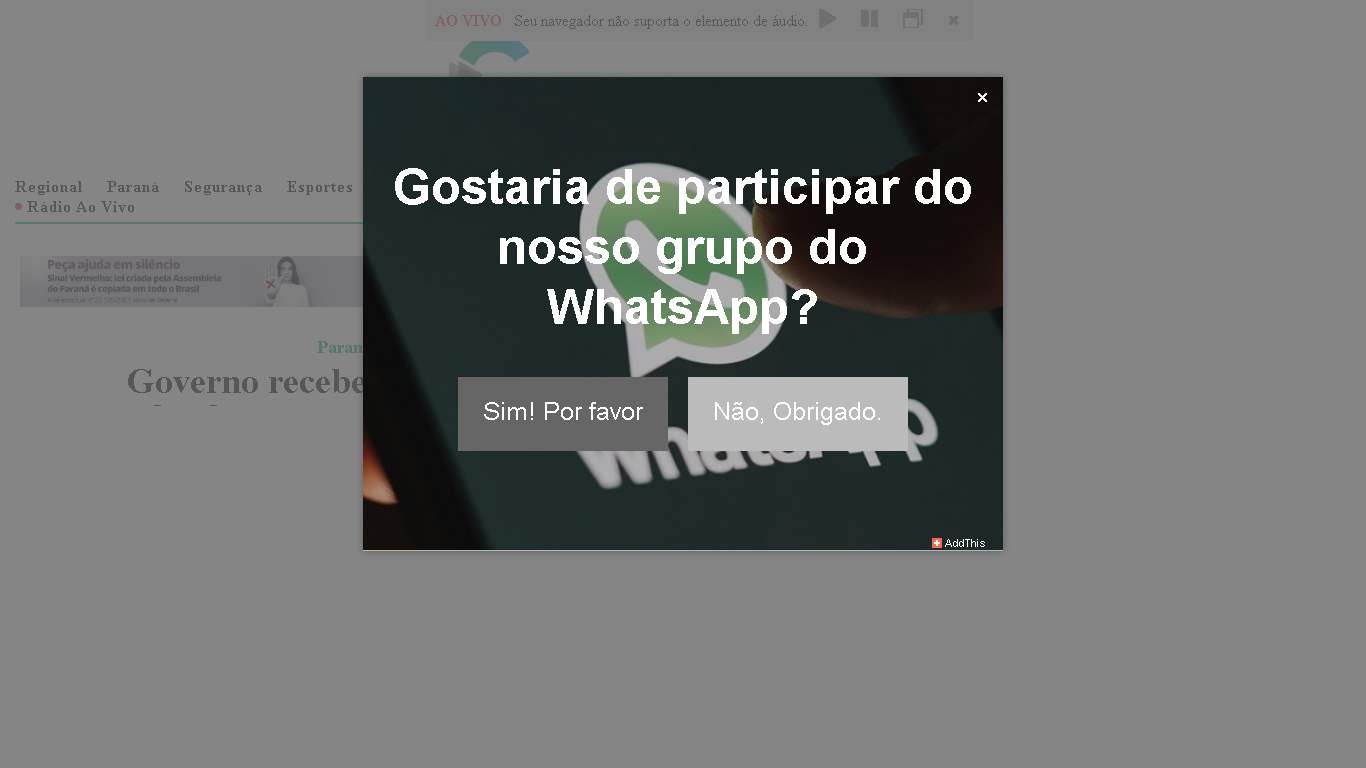Image resolution: width=1366 pixels, height=768 pixels.
Task: Open the live player in new window
Action: coord(912,19)
